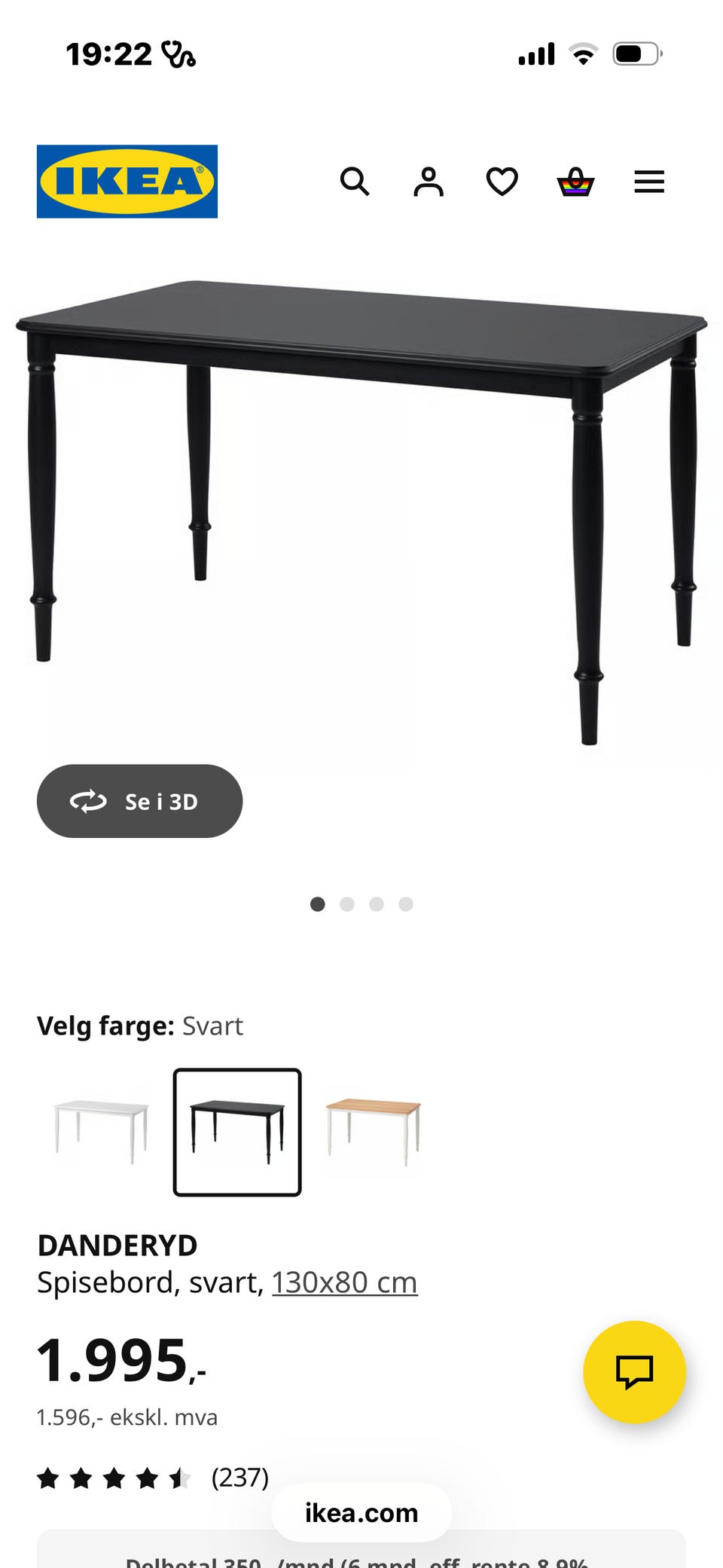Select the white table color
The width and height of the screenshot is (723, 1568).
(102, 1132)
